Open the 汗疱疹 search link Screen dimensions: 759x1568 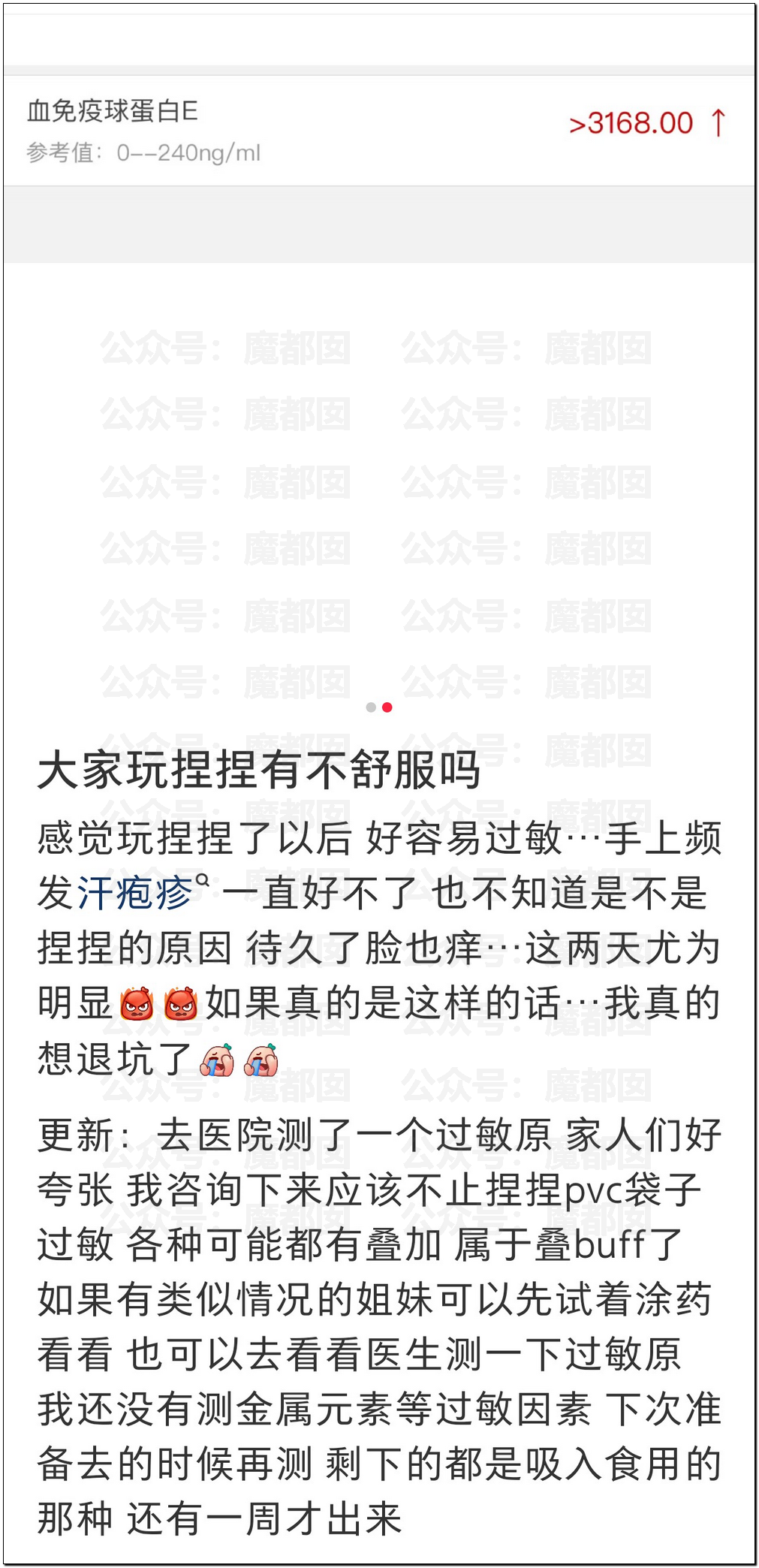tap(142, 893)
